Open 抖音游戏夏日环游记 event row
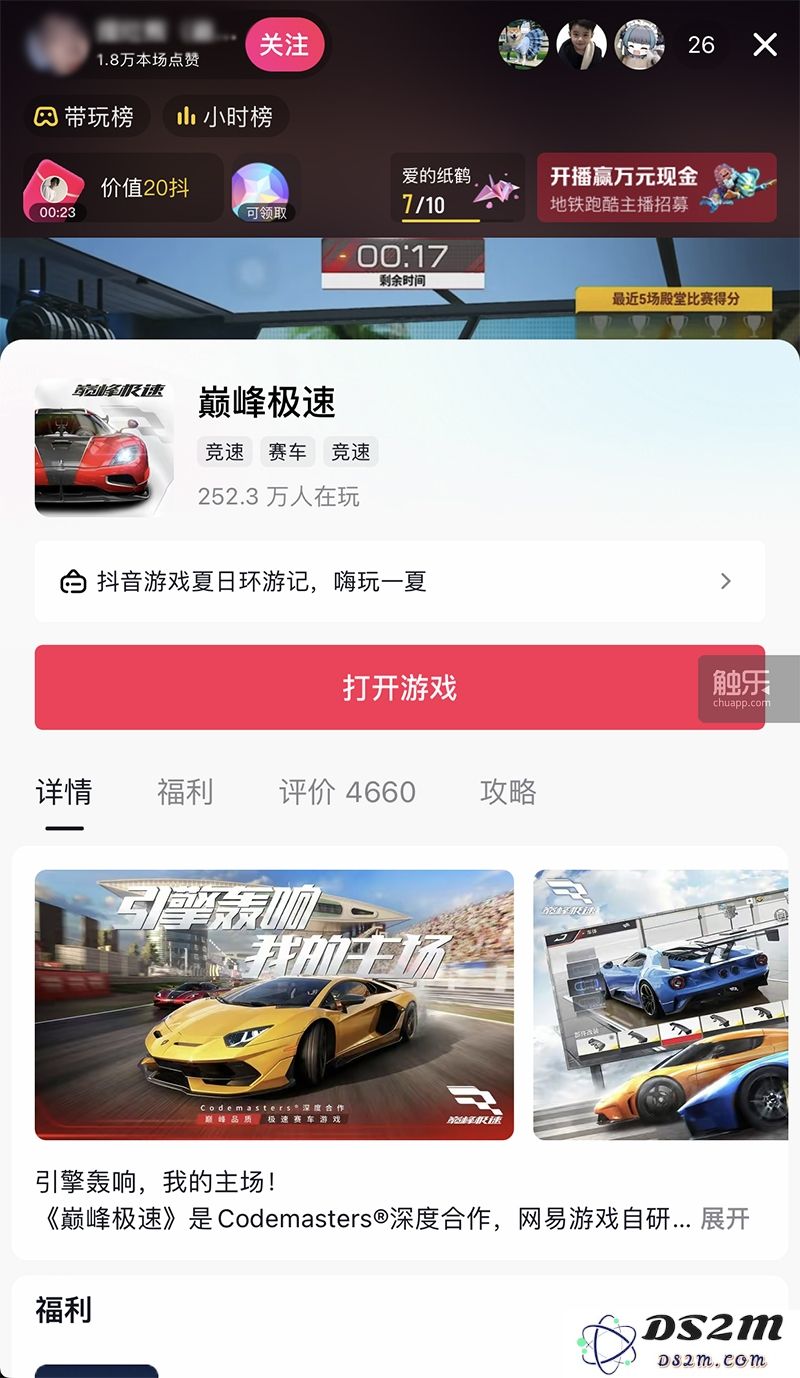The image size is (800, 1378). pos(400,582)
